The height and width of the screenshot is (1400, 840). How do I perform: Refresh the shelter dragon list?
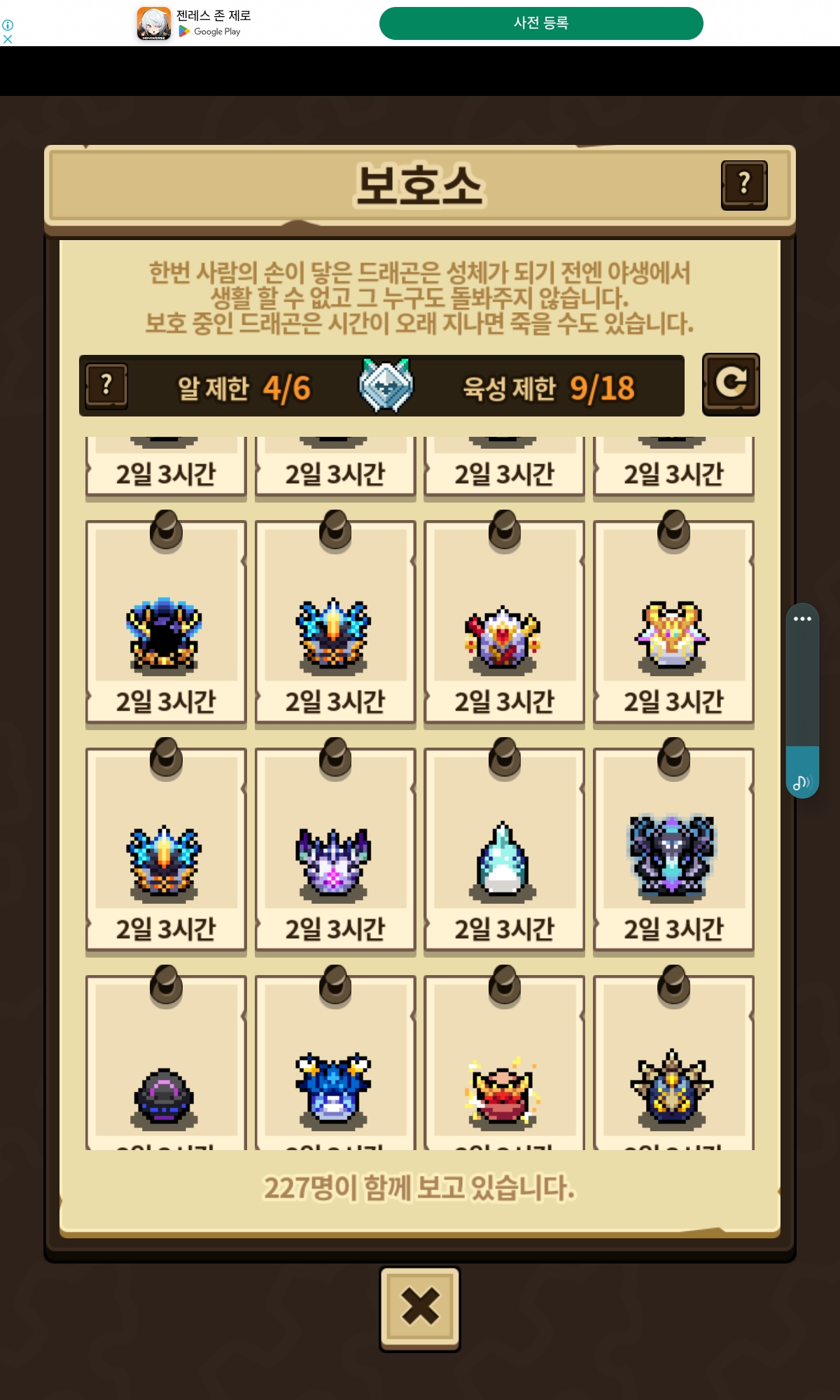pyautogui.click(x=731, y=384)
